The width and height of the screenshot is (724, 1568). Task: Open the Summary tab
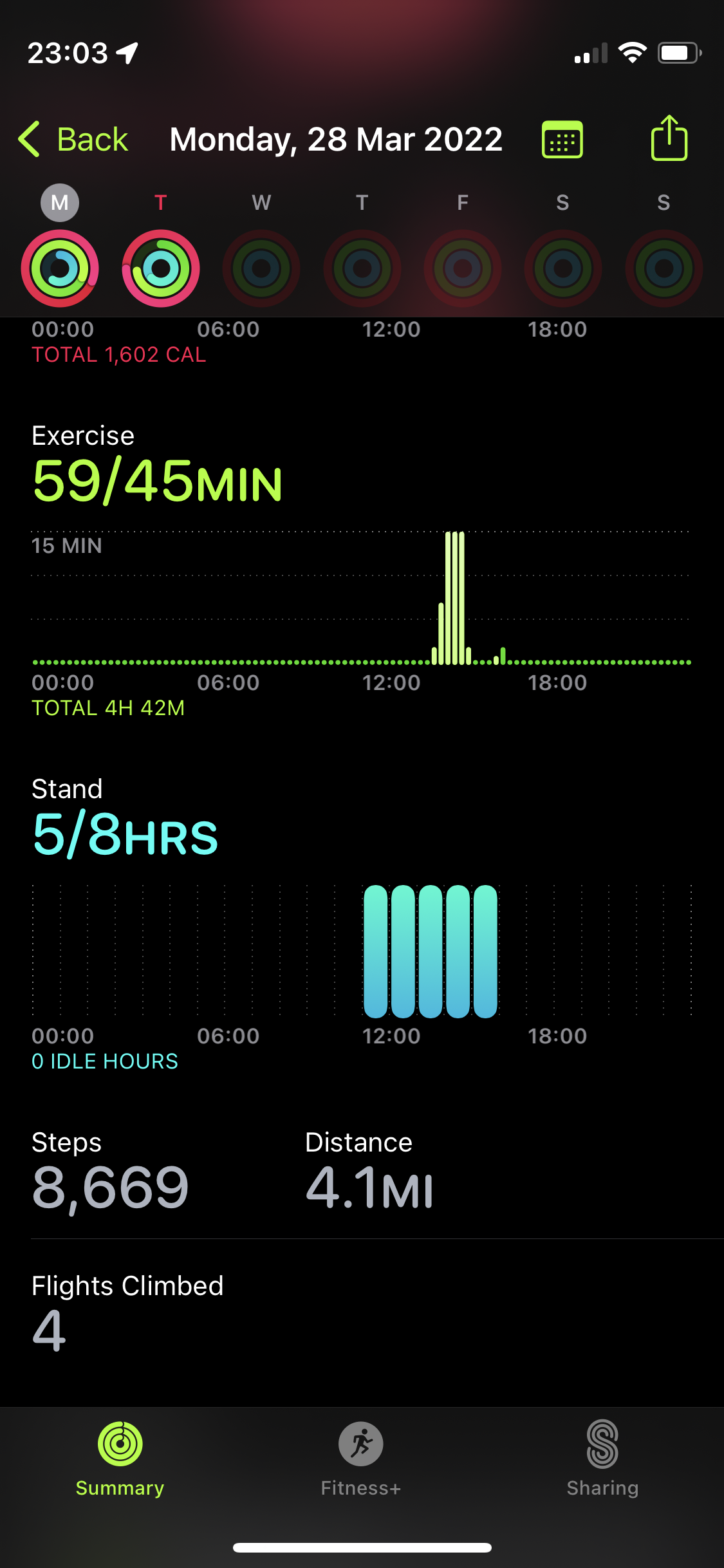click(120, 1460)
